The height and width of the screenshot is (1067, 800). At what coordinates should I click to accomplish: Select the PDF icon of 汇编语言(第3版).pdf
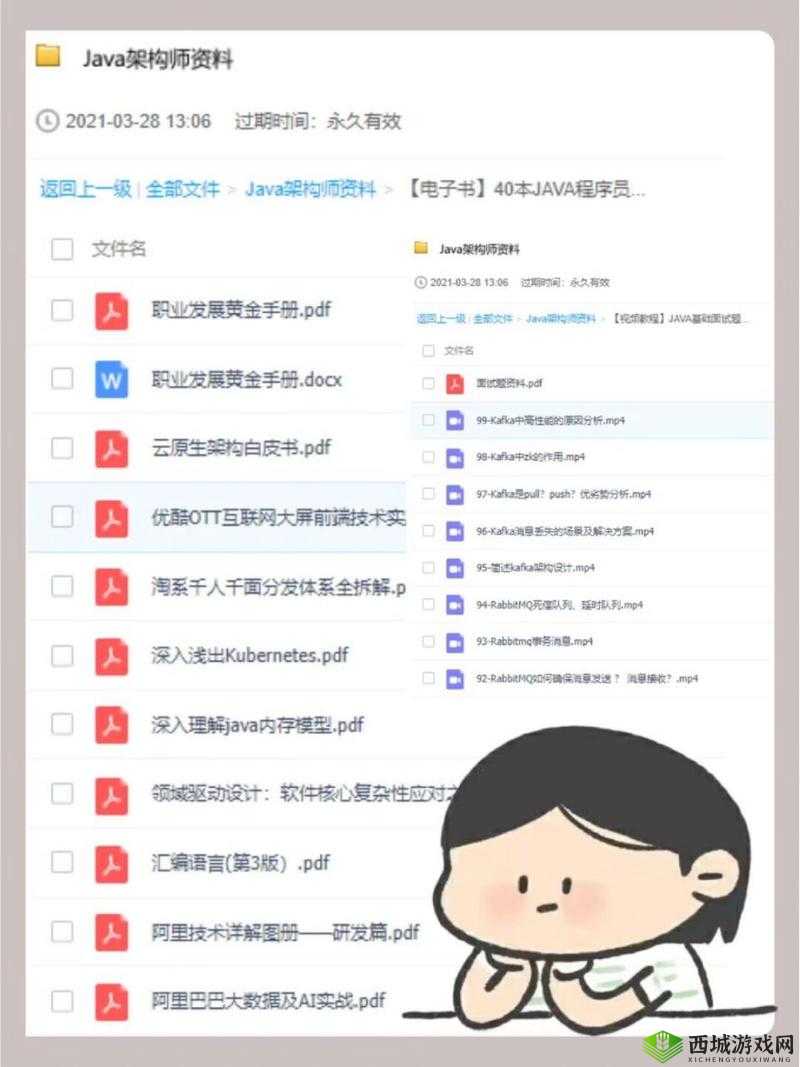tap(112, 863)
